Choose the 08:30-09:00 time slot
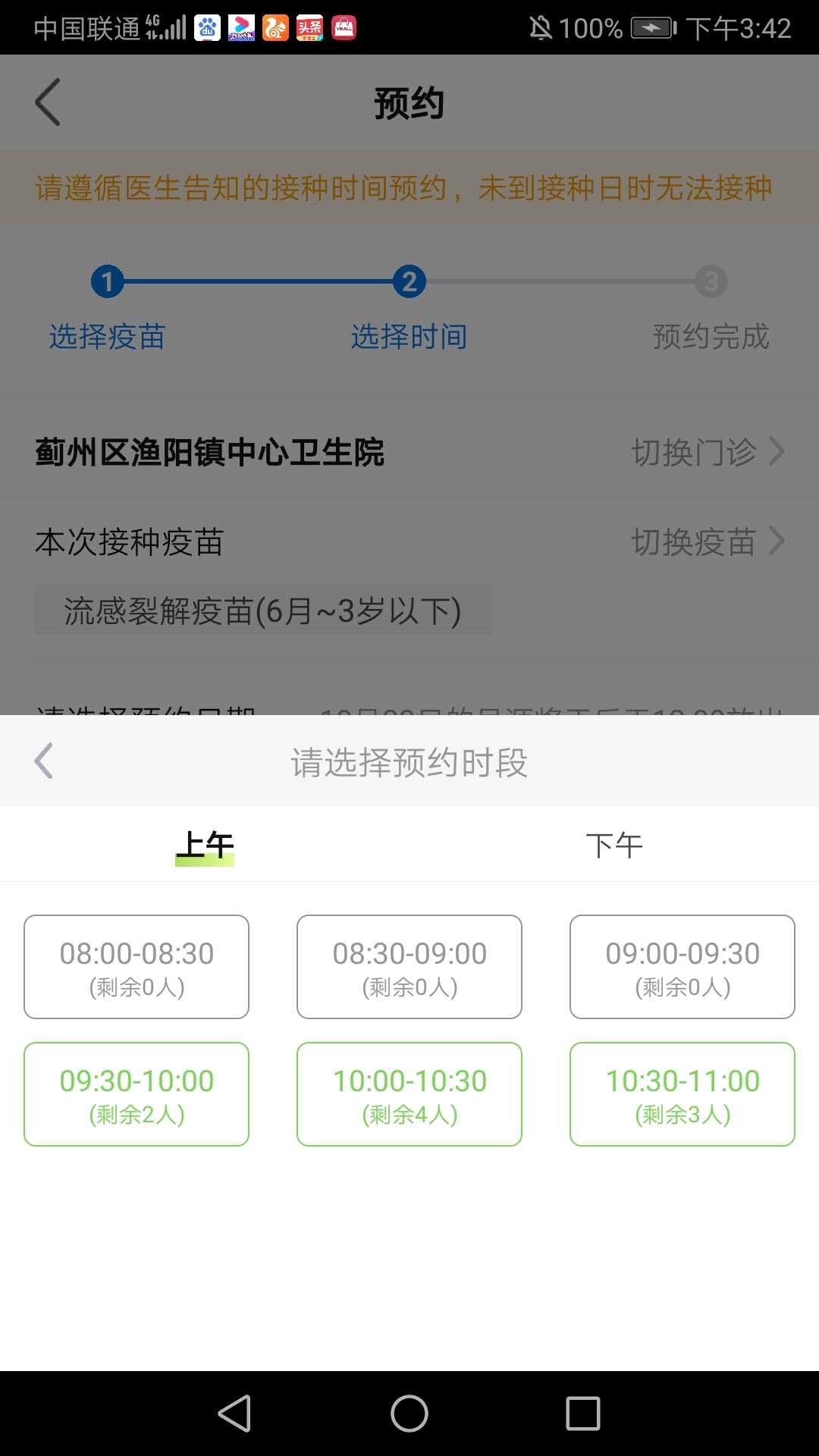Viewport: 819px width, 1456px height. 409,967
